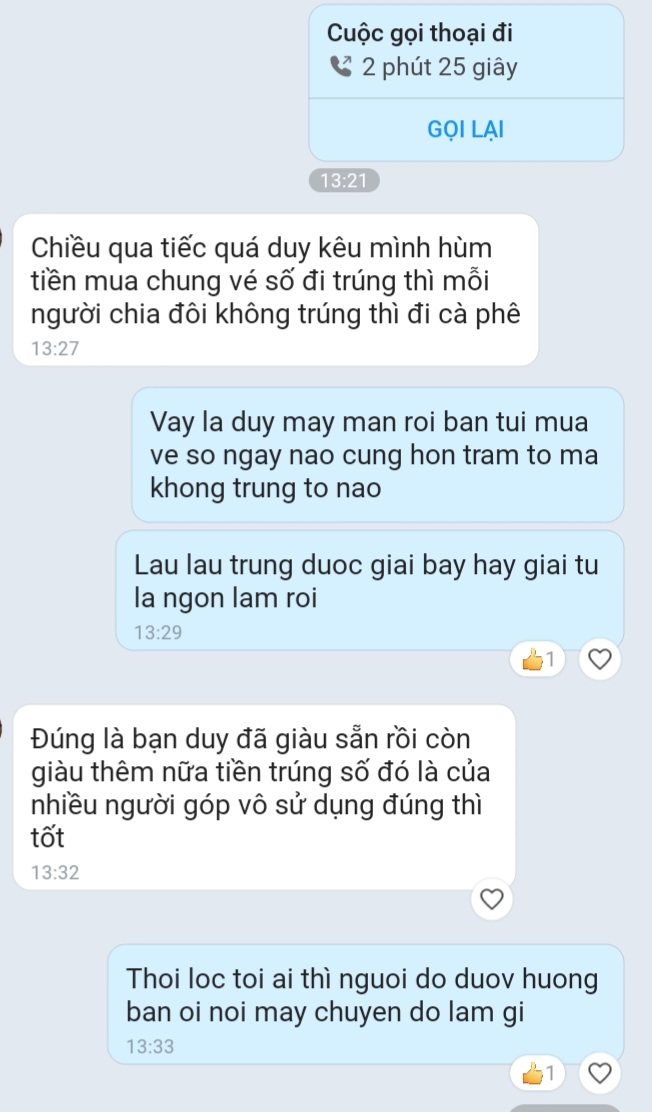This screenshot has height=1112, width=652.
Task: Open thumbs-up reaction count on 13:29 message
Action: pyautogui.click(x=538, y=660)
